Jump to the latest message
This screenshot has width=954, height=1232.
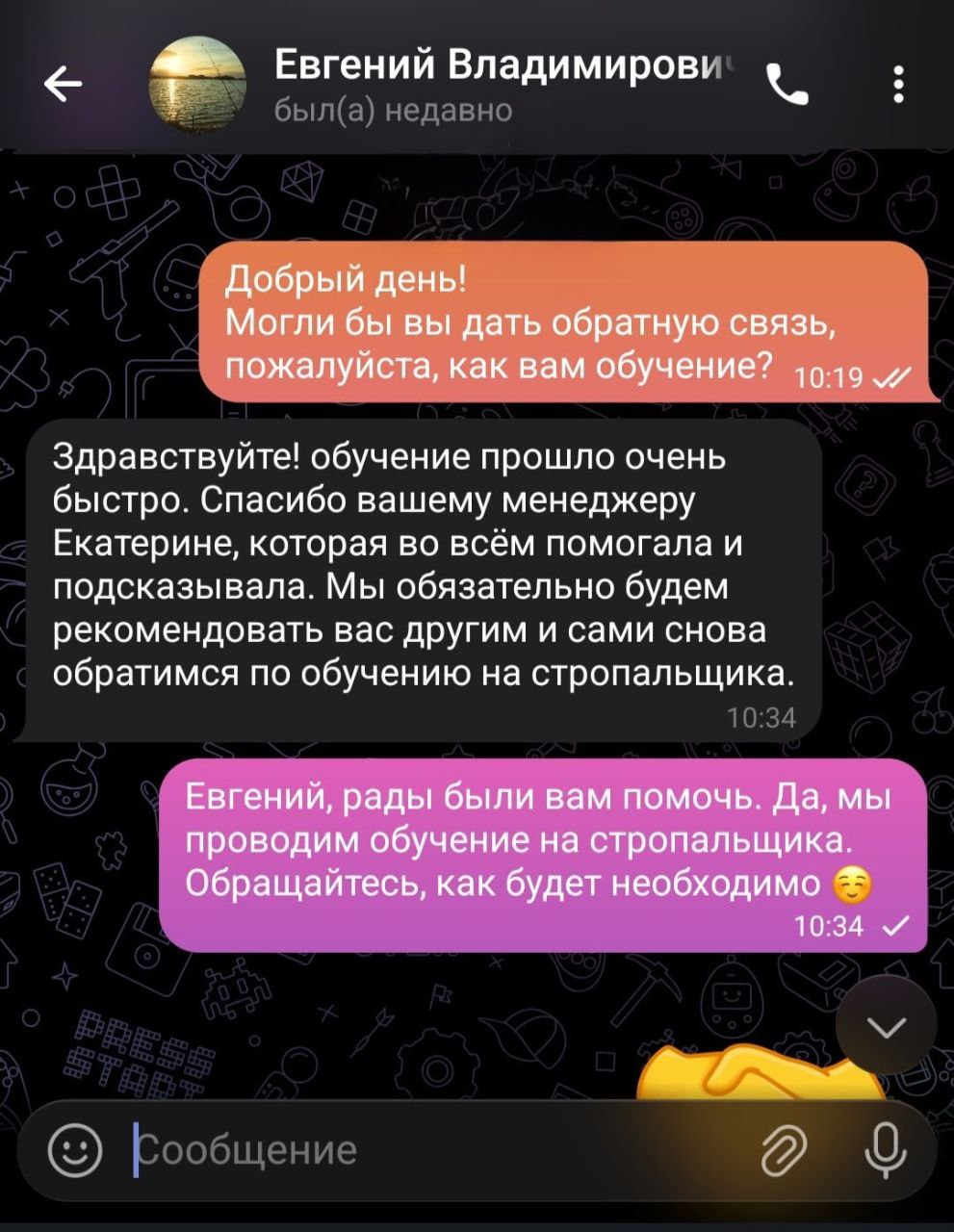coord(886,1027)
